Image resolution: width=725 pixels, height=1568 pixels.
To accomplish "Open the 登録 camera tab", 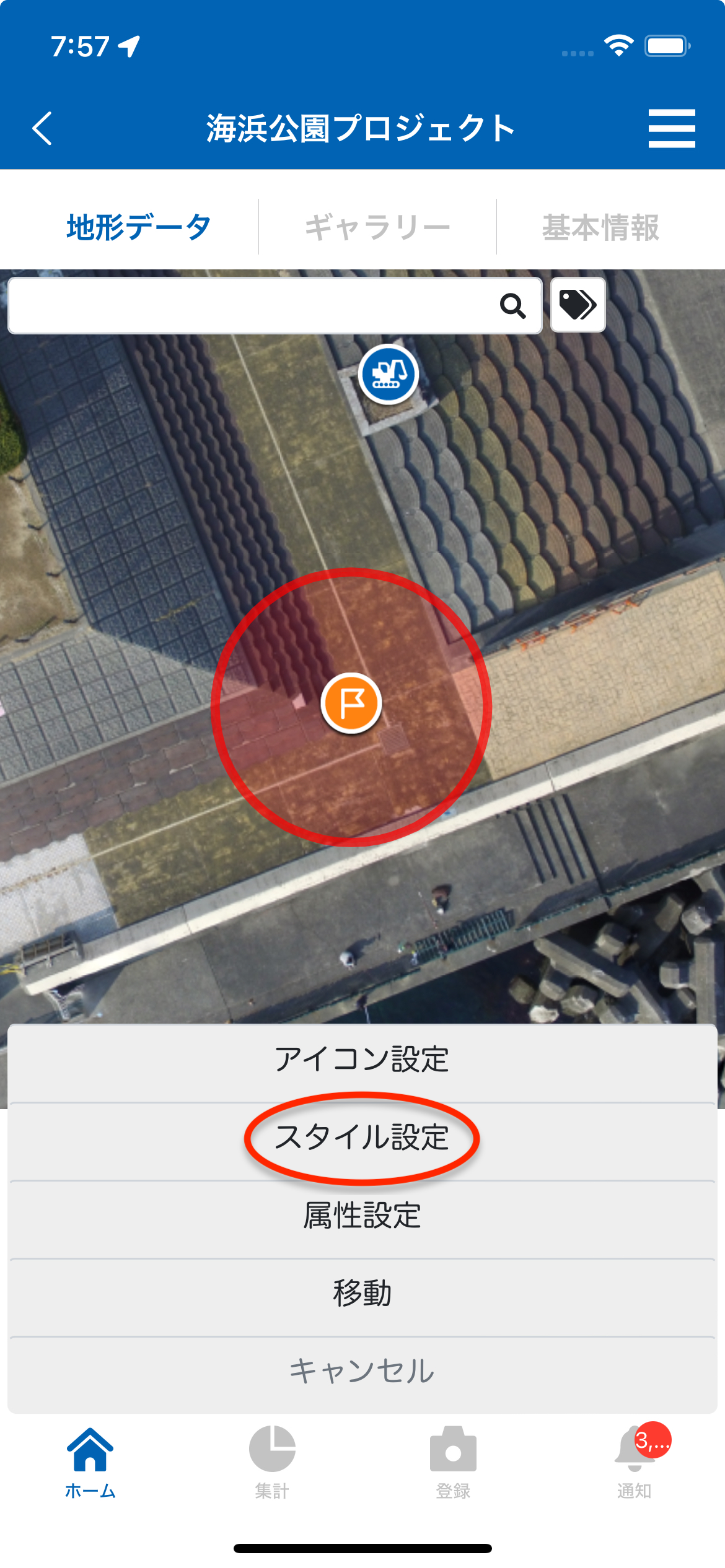I will pyautogui.click(x=453, y=1463).
